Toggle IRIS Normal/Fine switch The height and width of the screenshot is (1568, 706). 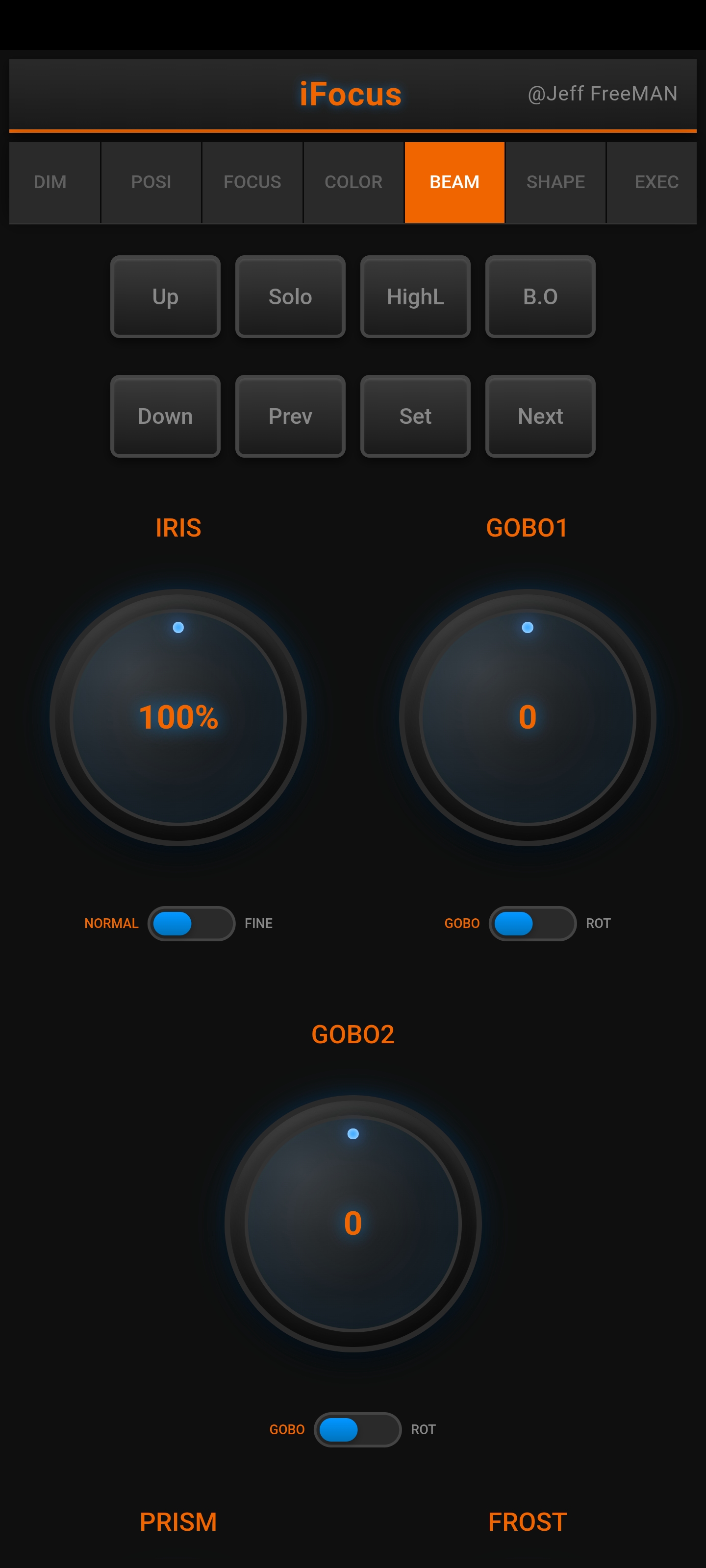(191, 923)
